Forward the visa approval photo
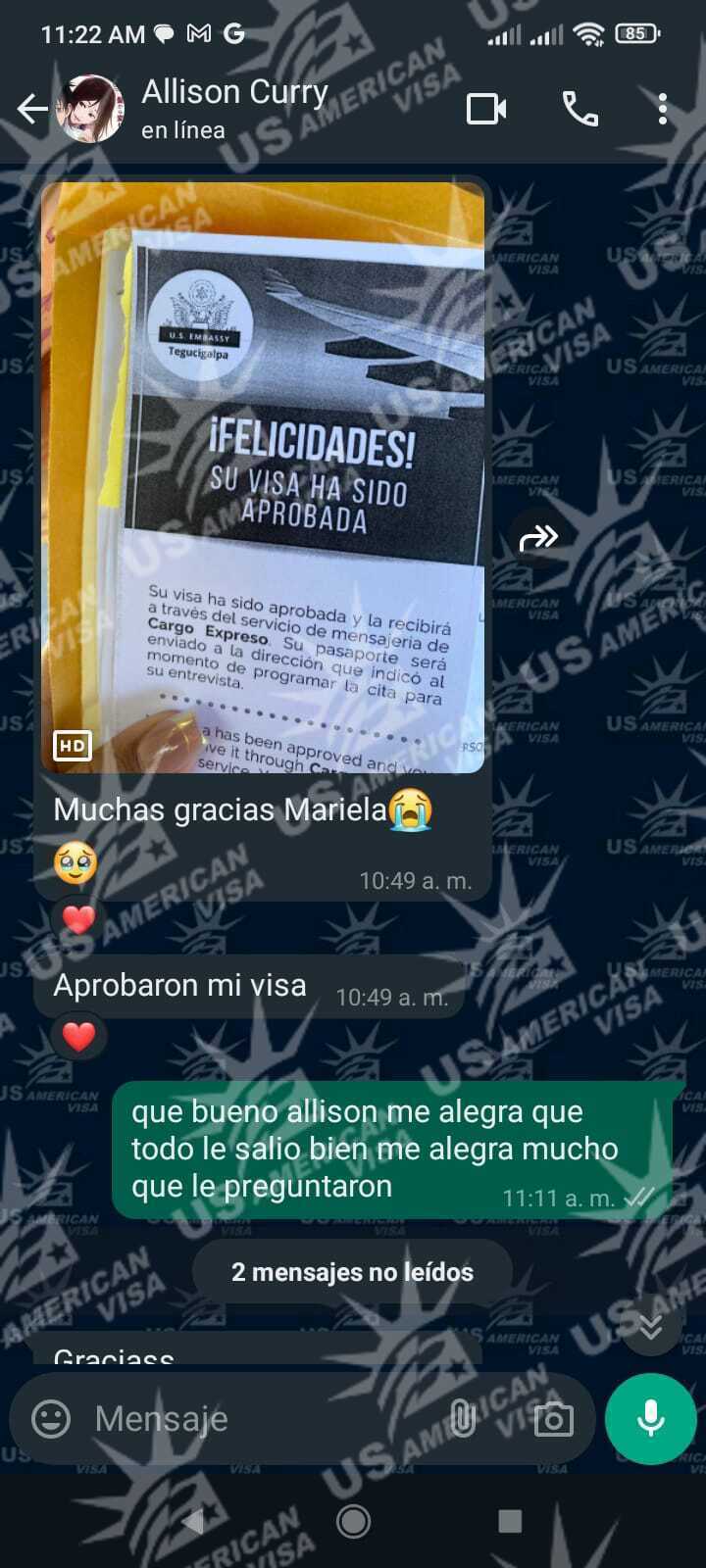This screenshot has width=706, height=1568. pos(537,537)
